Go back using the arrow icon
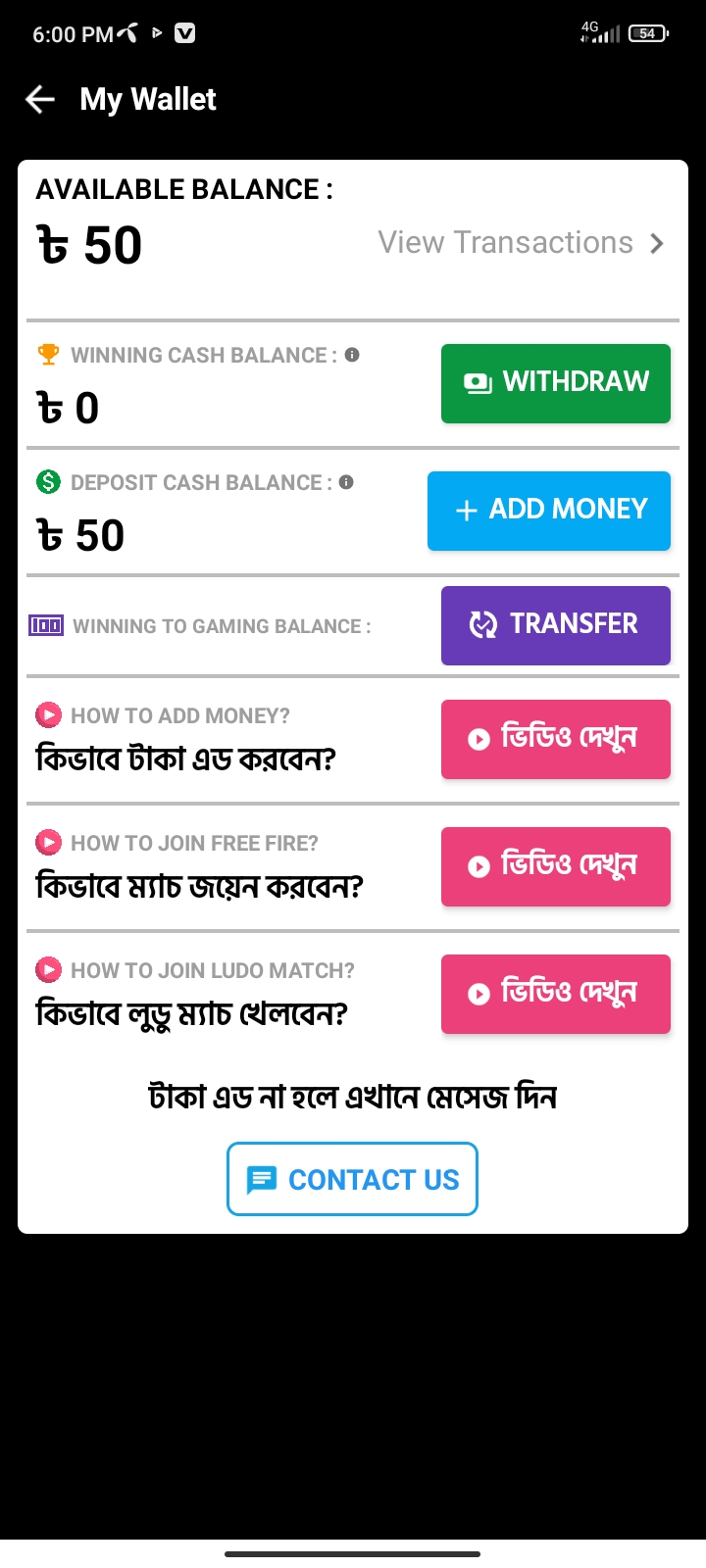 click(x=40, y=99)
